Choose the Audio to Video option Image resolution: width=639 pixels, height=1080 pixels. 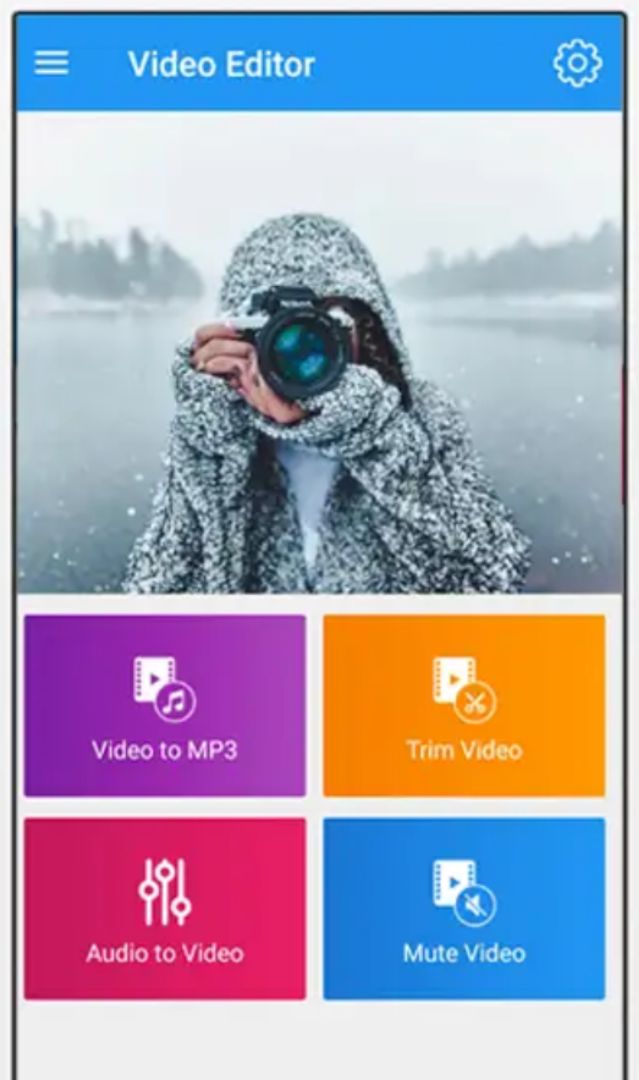click(x=165, y=908)
